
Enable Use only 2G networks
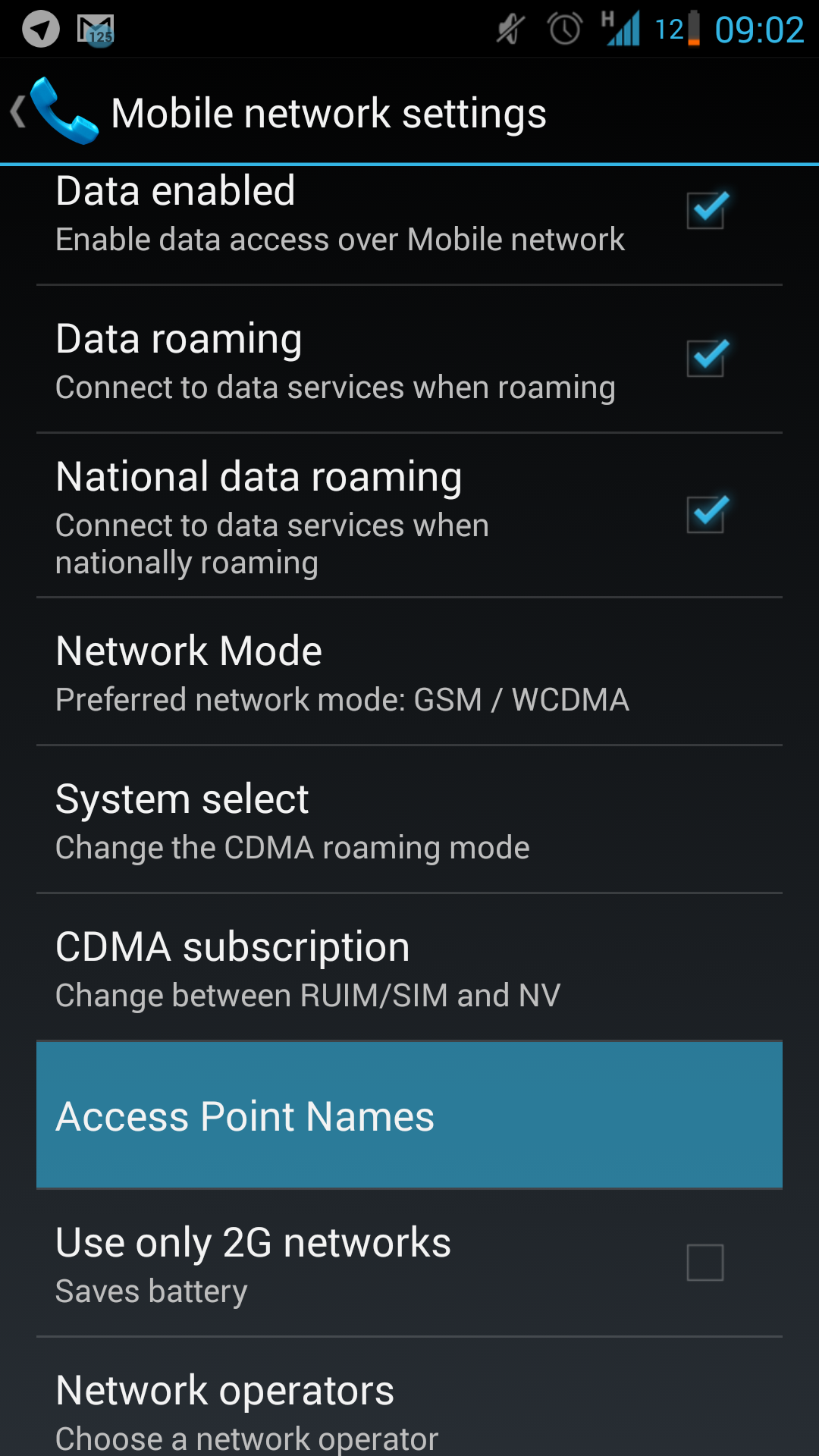click(705, 1263)
